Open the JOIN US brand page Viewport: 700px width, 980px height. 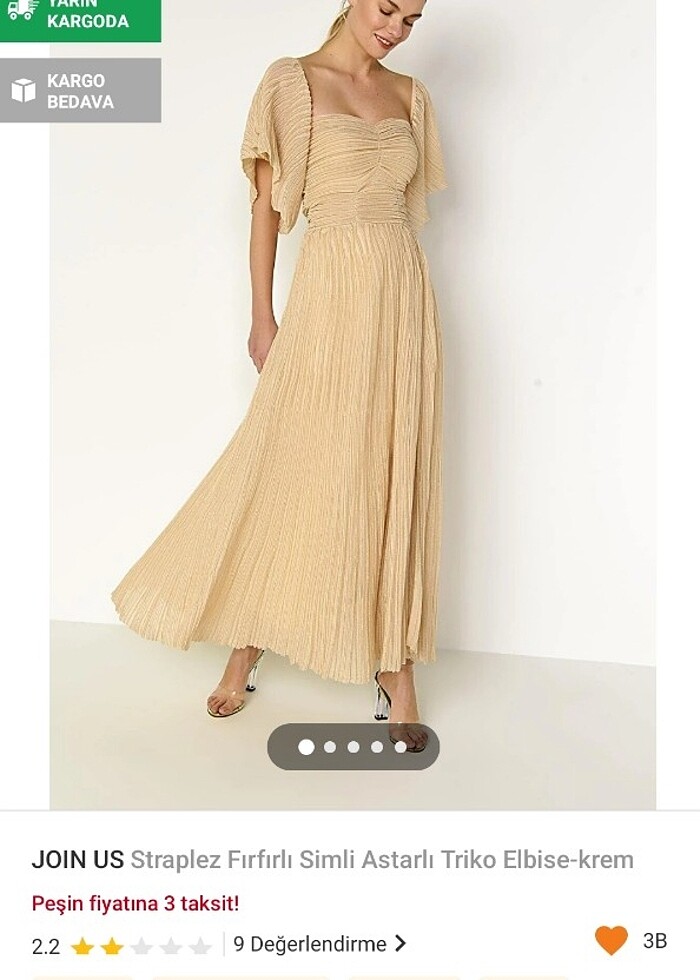(x=78, y=859)
